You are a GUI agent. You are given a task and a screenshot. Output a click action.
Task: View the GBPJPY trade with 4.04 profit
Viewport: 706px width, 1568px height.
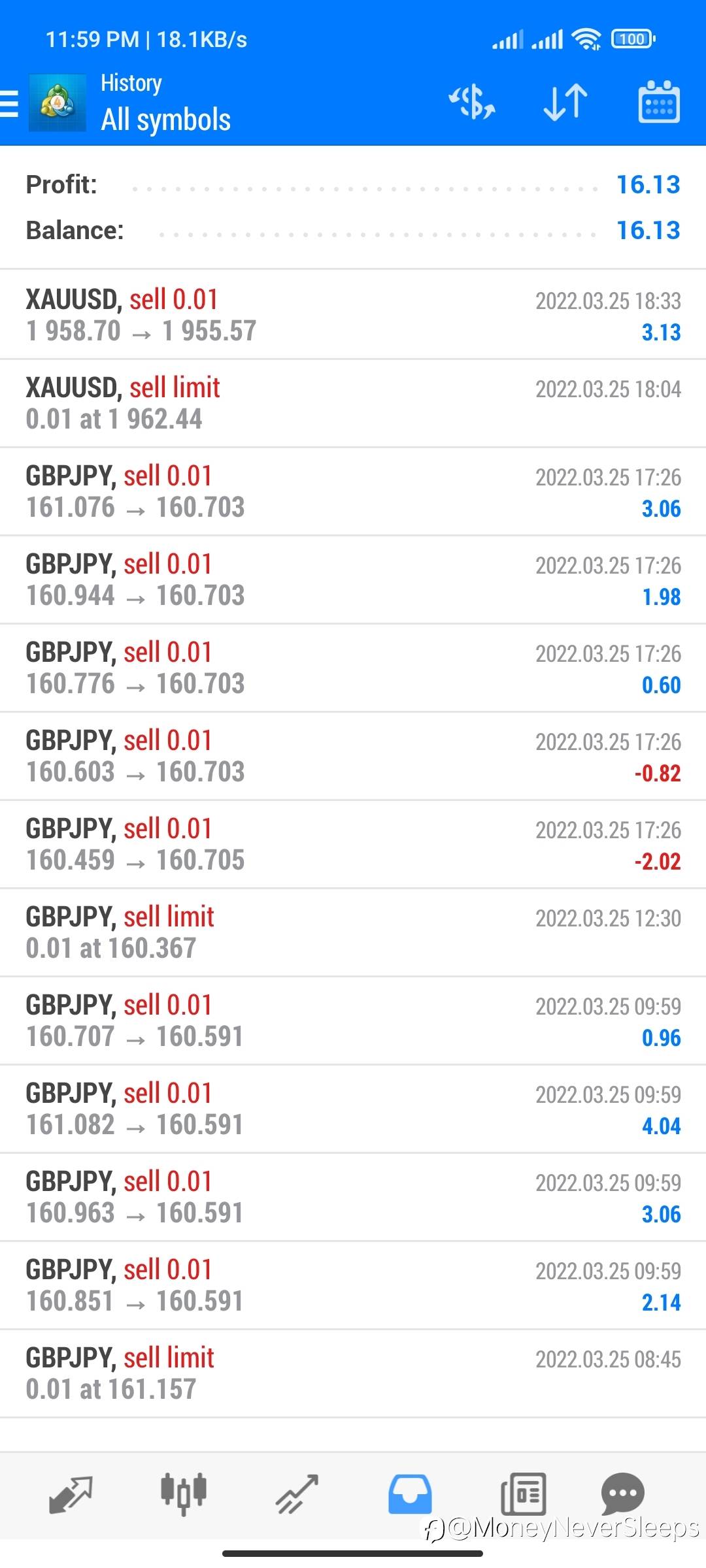click(353, 1109)
